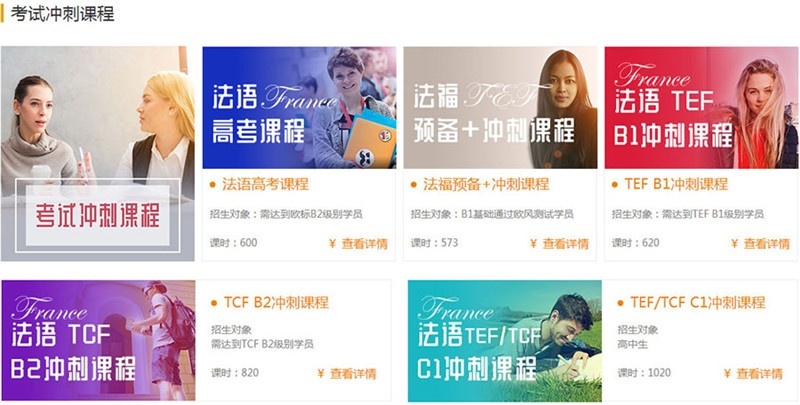800x405 pixels.
Task: View details of 法福预备+冲刺课程
Action: pos(559,244)
